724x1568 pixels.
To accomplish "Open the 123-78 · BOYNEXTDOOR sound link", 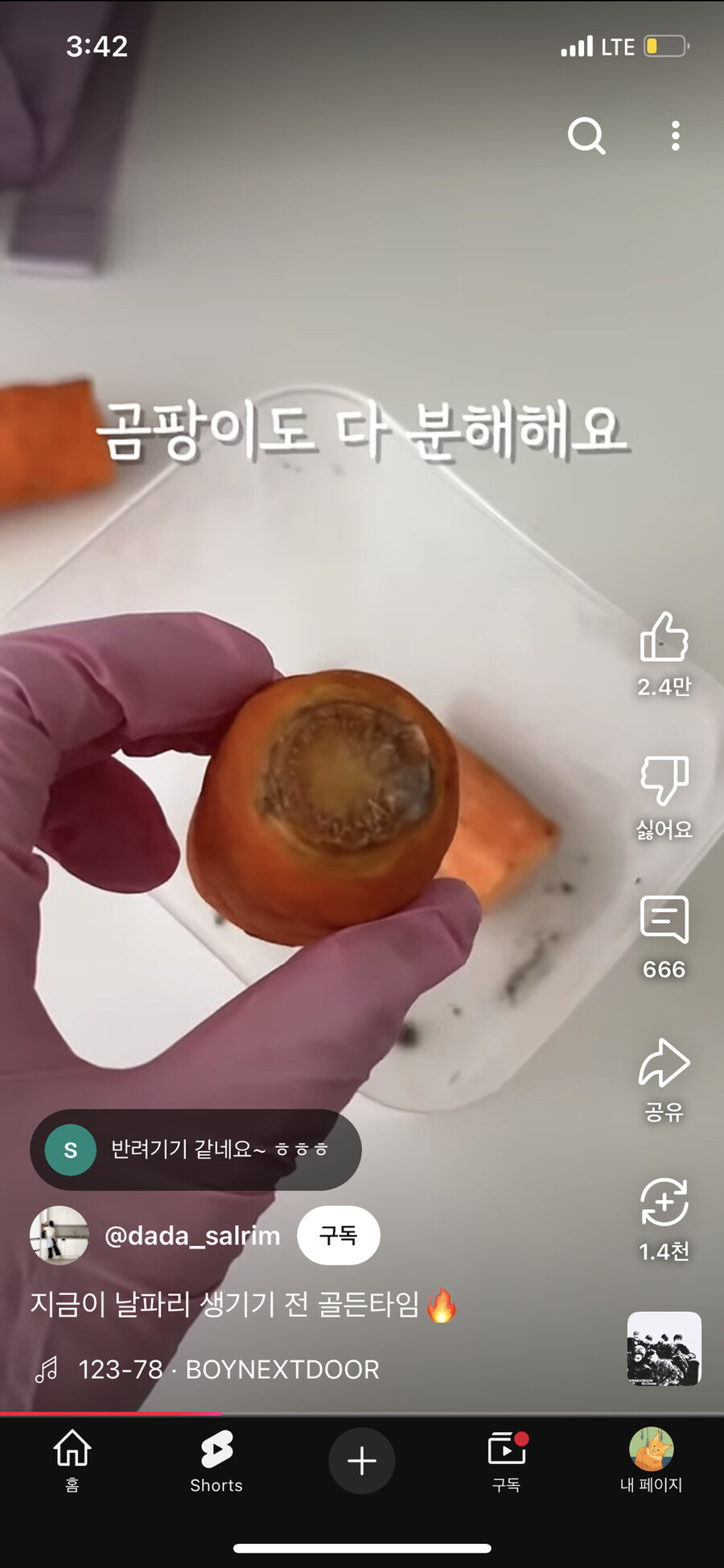I will coord(228,1369).
